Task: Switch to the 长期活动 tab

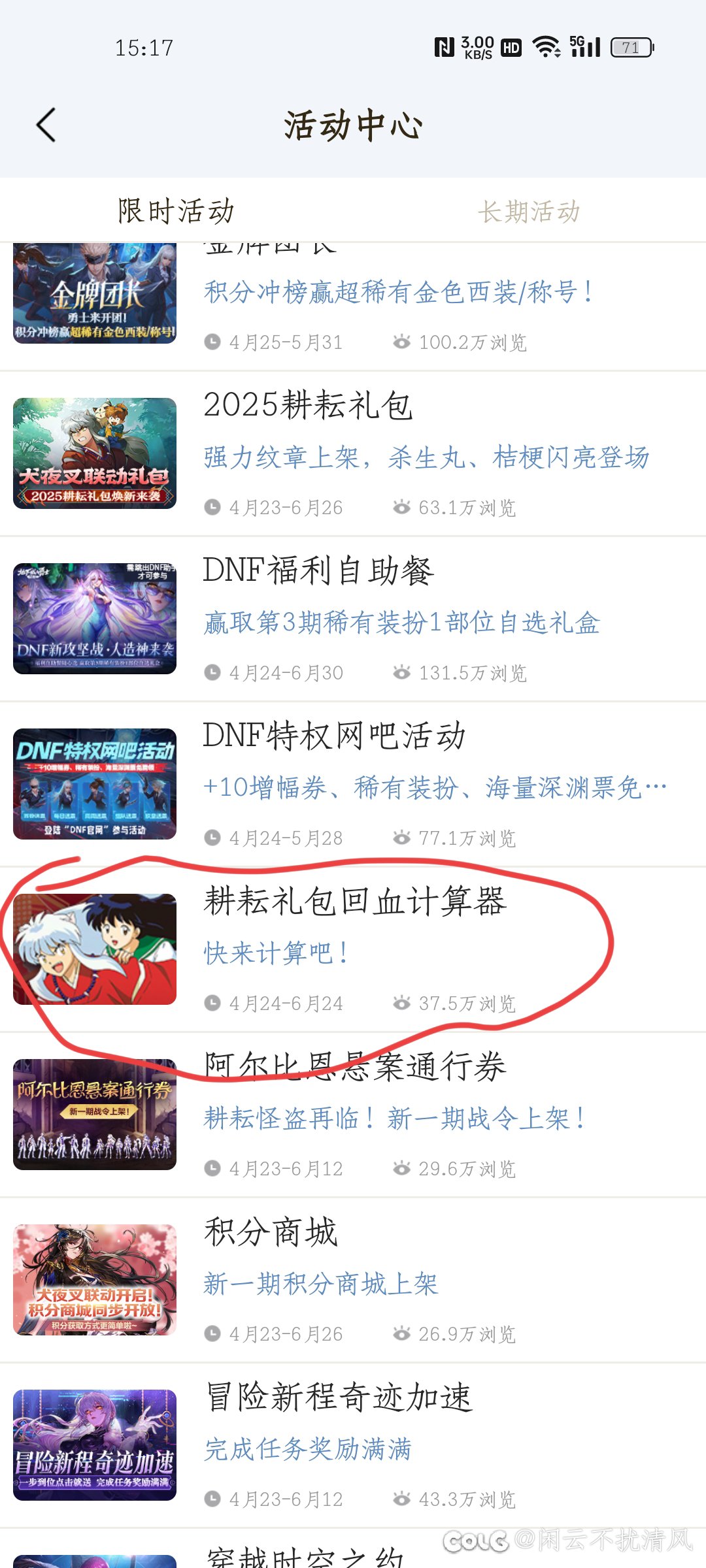Action: pyautogui.click(x=529, y=211)
